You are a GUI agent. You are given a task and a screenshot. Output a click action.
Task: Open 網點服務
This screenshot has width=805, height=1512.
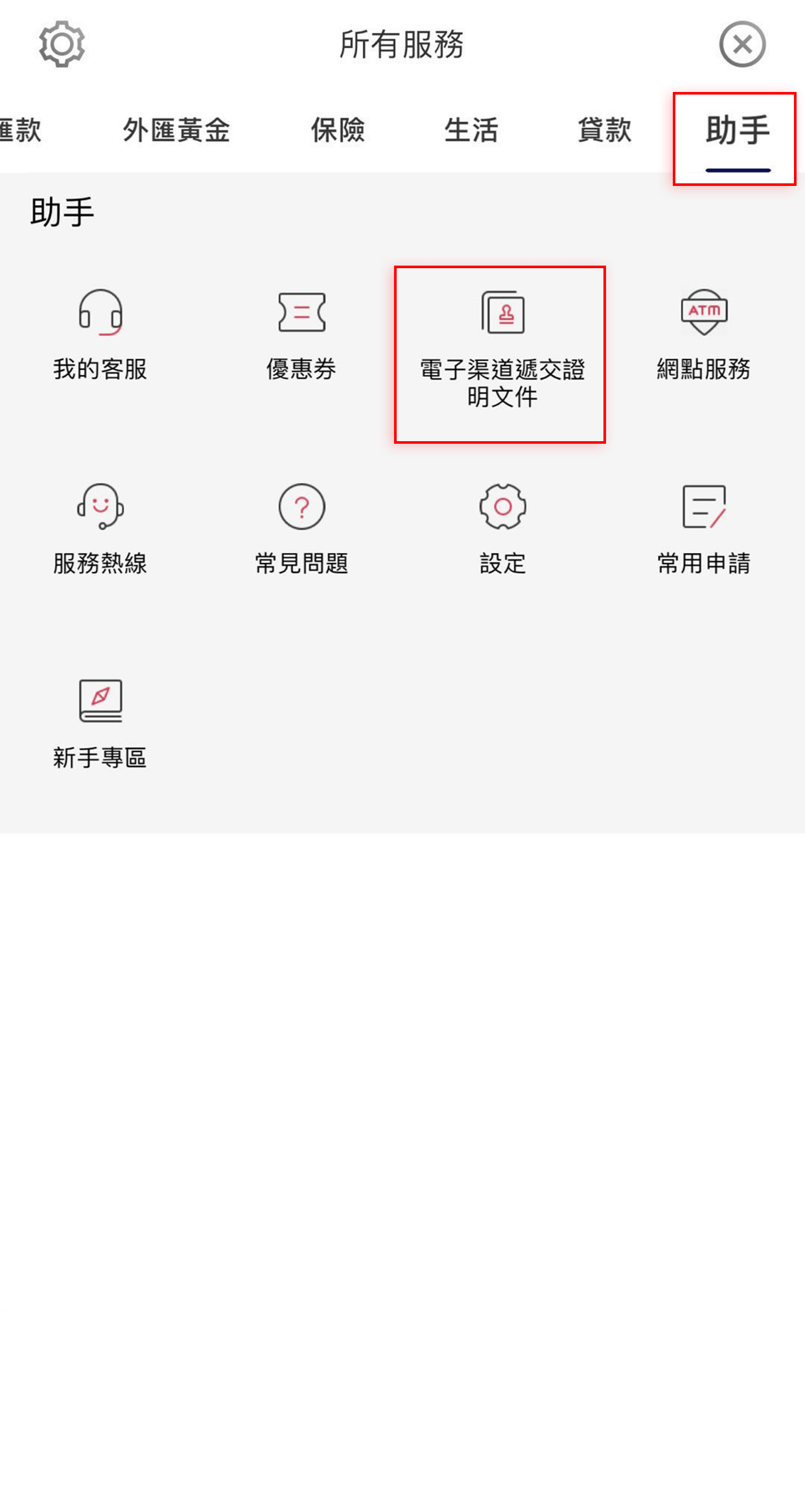pyautogui.click(x=704, y=335)
